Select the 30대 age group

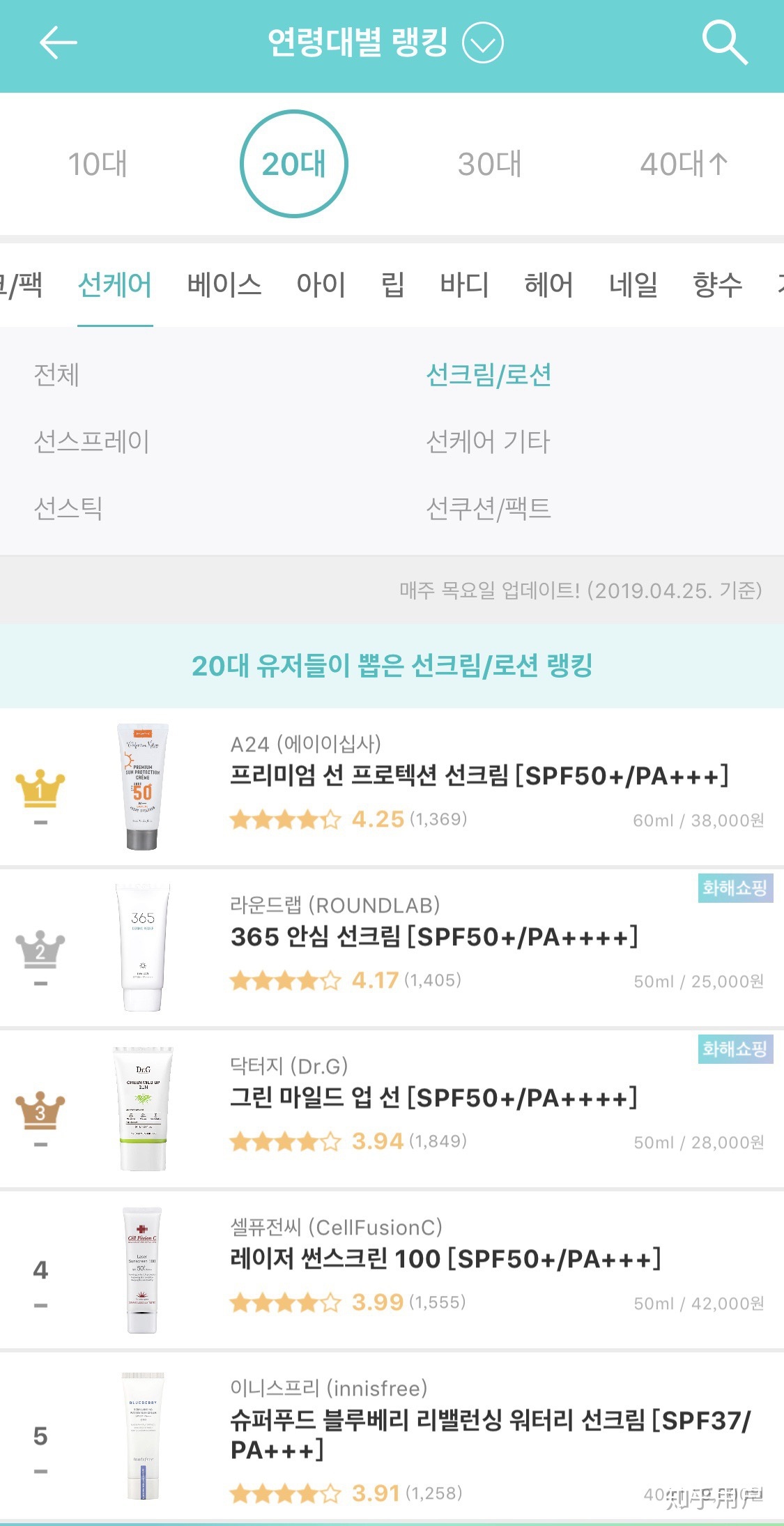pos(489,165)
